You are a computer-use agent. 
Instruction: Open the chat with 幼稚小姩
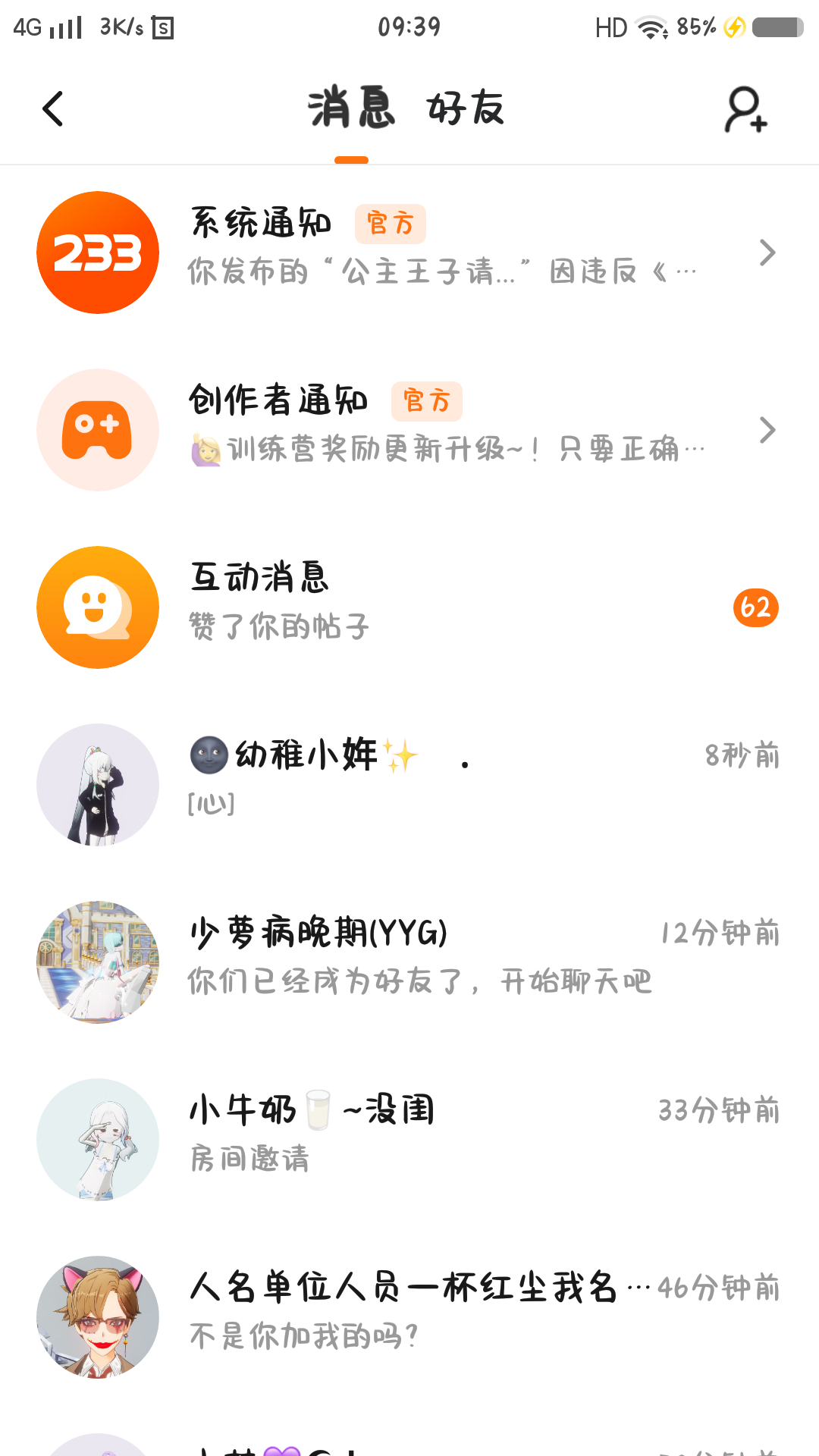[x=409, y=785]
